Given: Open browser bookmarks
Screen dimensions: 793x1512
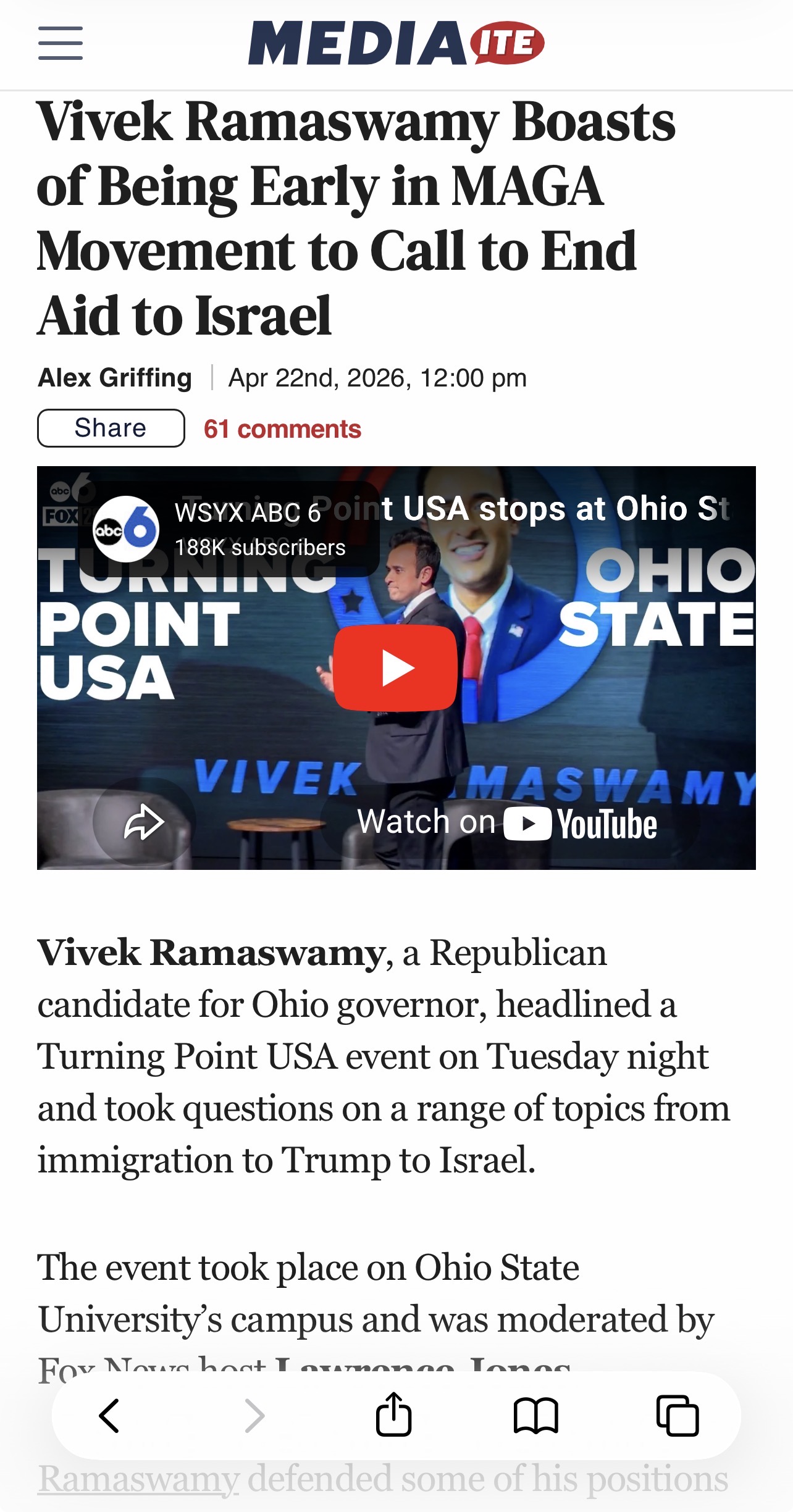Looking at the screenshot, I should [x=536, y=1416].
